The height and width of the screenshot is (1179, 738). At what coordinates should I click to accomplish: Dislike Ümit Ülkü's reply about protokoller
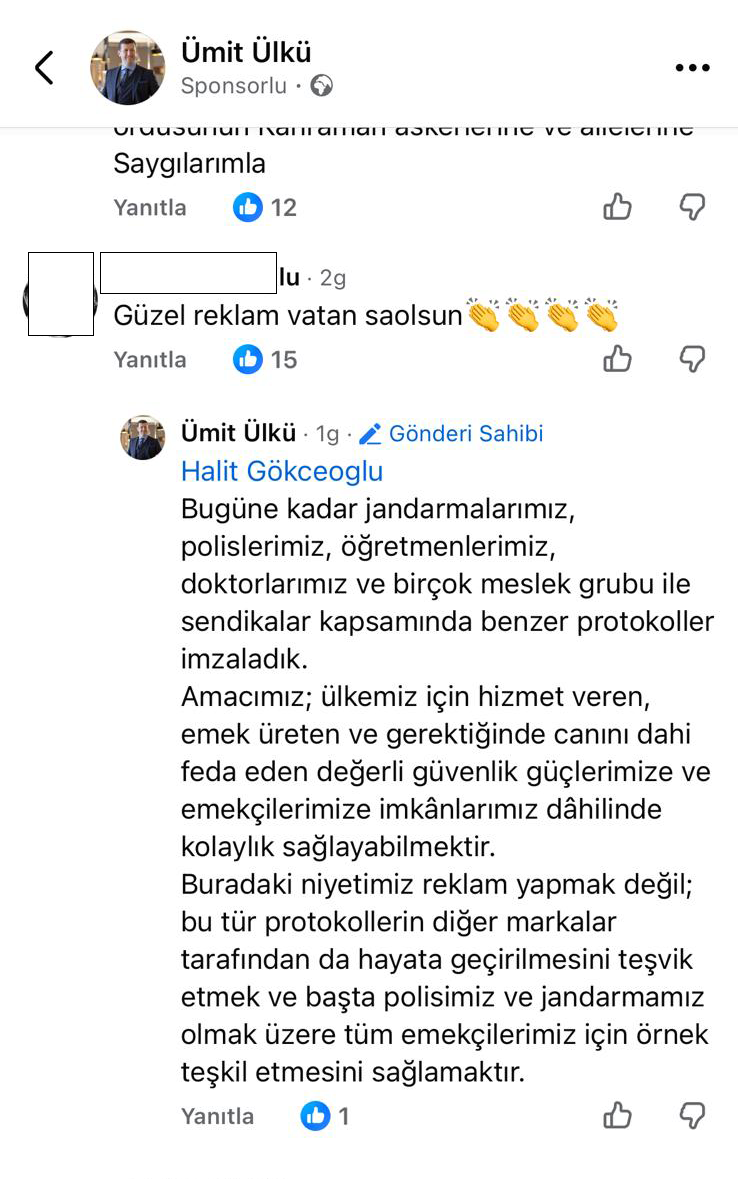692,1115
